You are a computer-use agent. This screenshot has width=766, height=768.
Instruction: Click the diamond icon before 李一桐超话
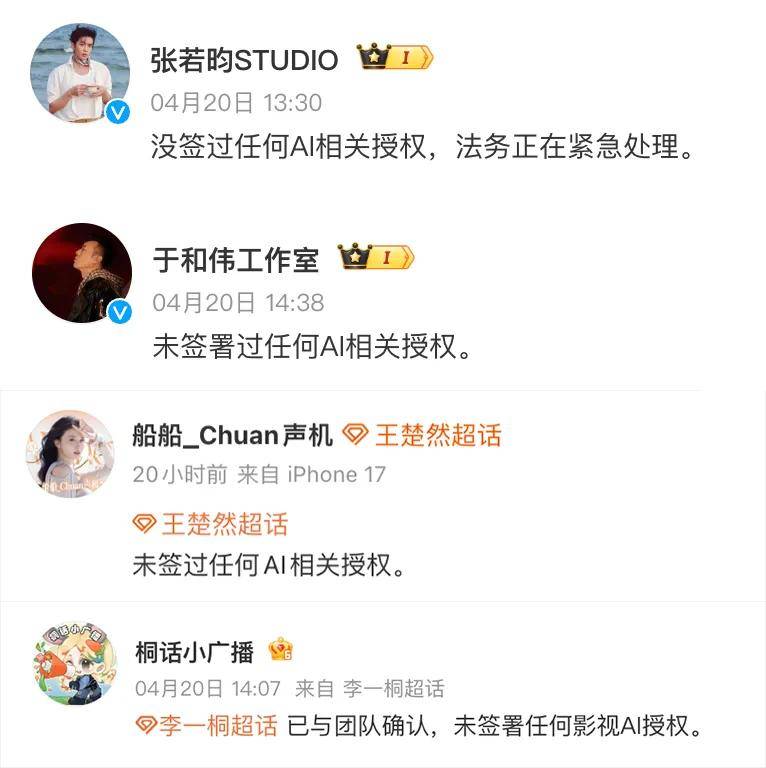(x=148, y=720)
